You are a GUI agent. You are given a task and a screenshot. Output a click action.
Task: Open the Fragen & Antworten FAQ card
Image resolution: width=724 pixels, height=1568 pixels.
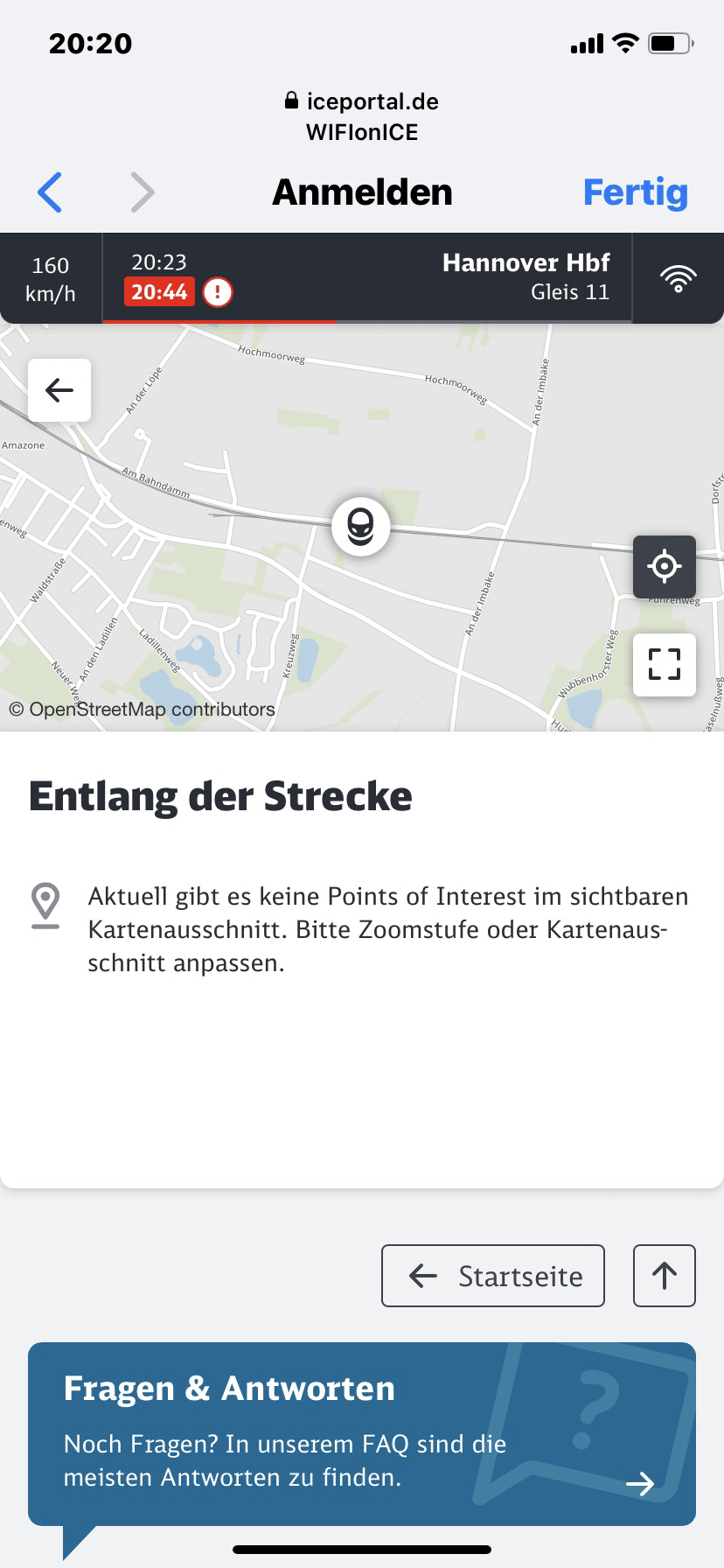point(362,1433)
